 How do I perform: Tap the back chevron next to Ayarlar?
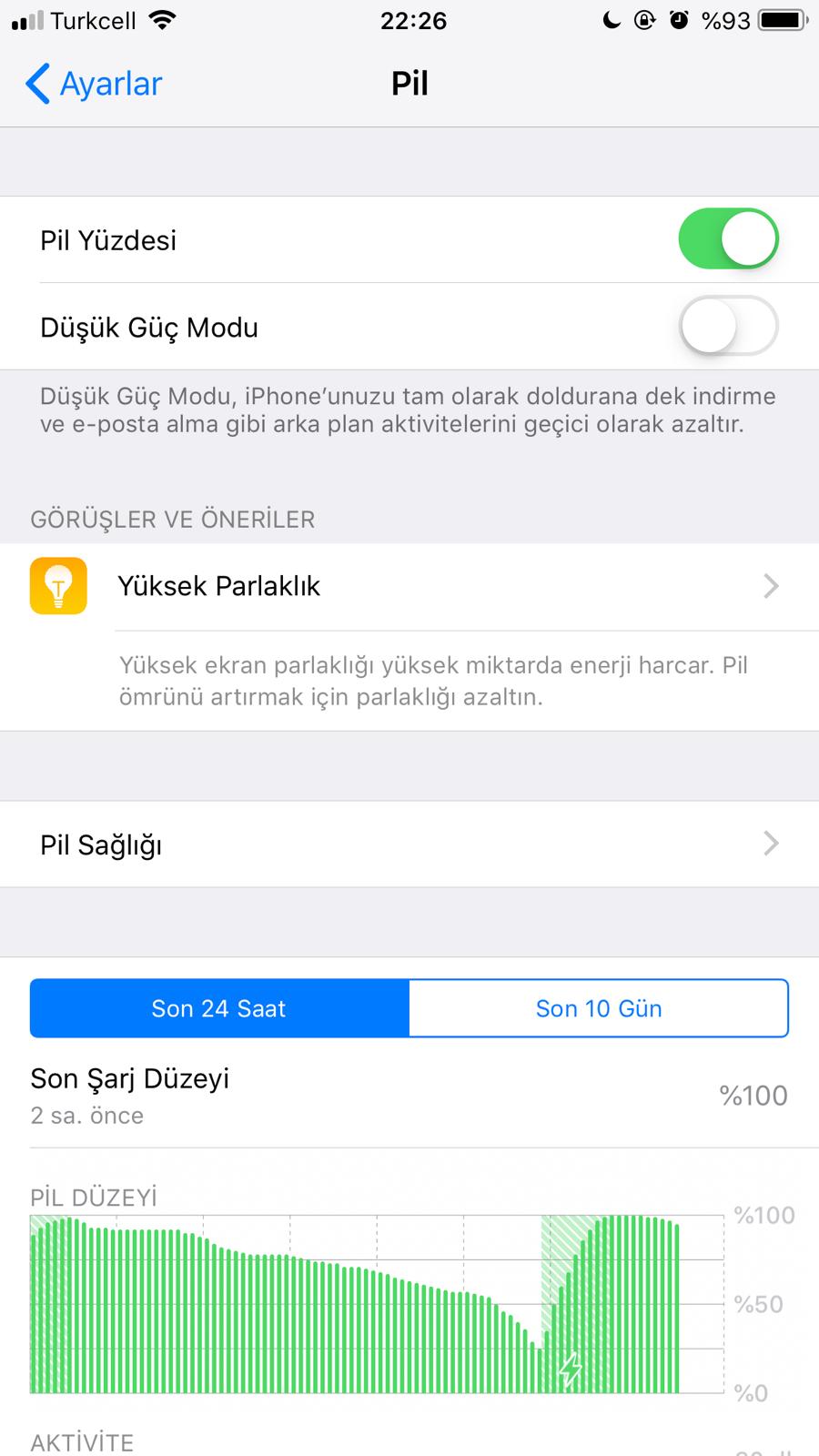click(x=36, y=84)
